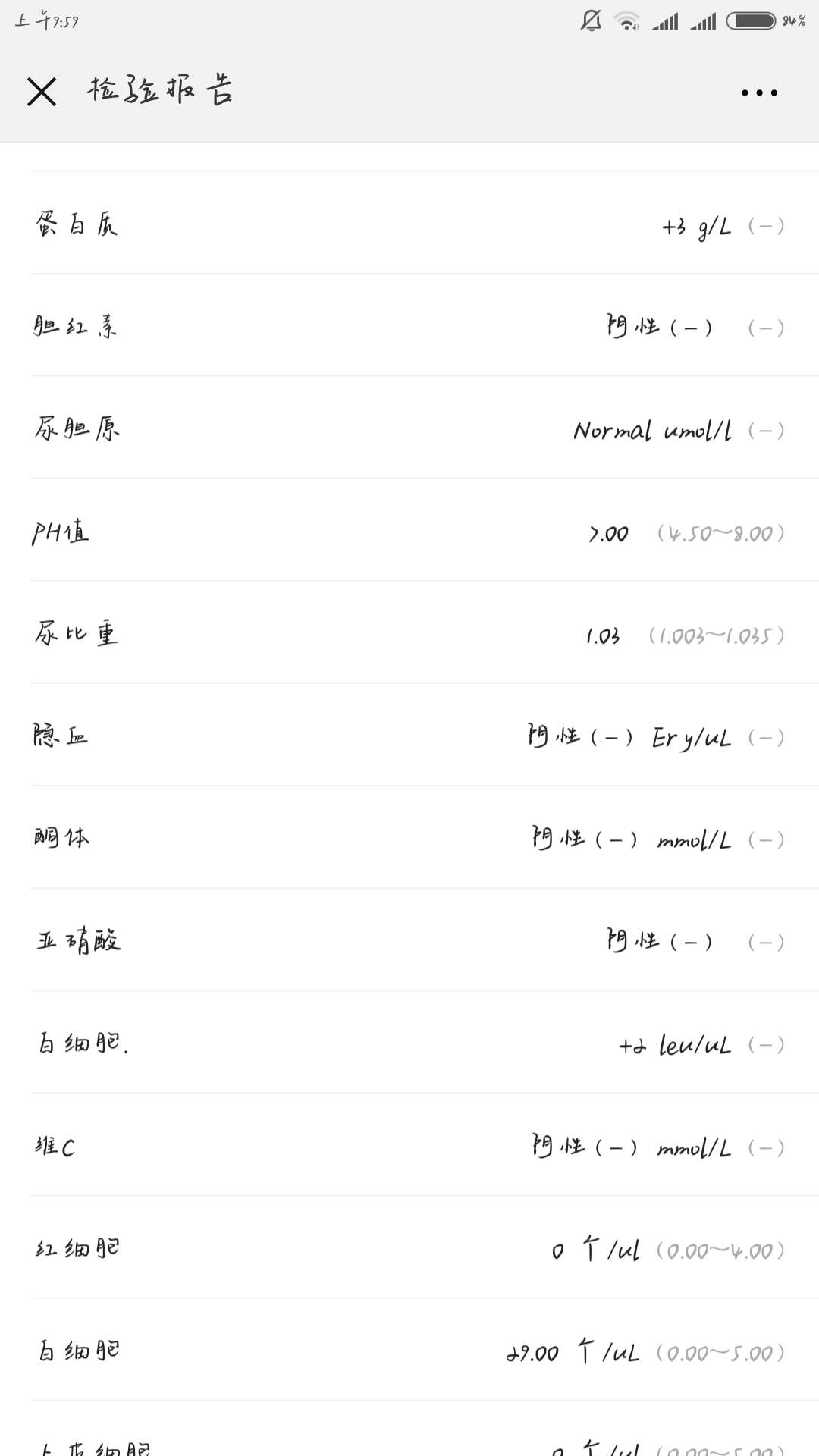Tap the Wi-Fi status icon
Image resolution: width=819 pixels, height=1456 pixels.
626,20
